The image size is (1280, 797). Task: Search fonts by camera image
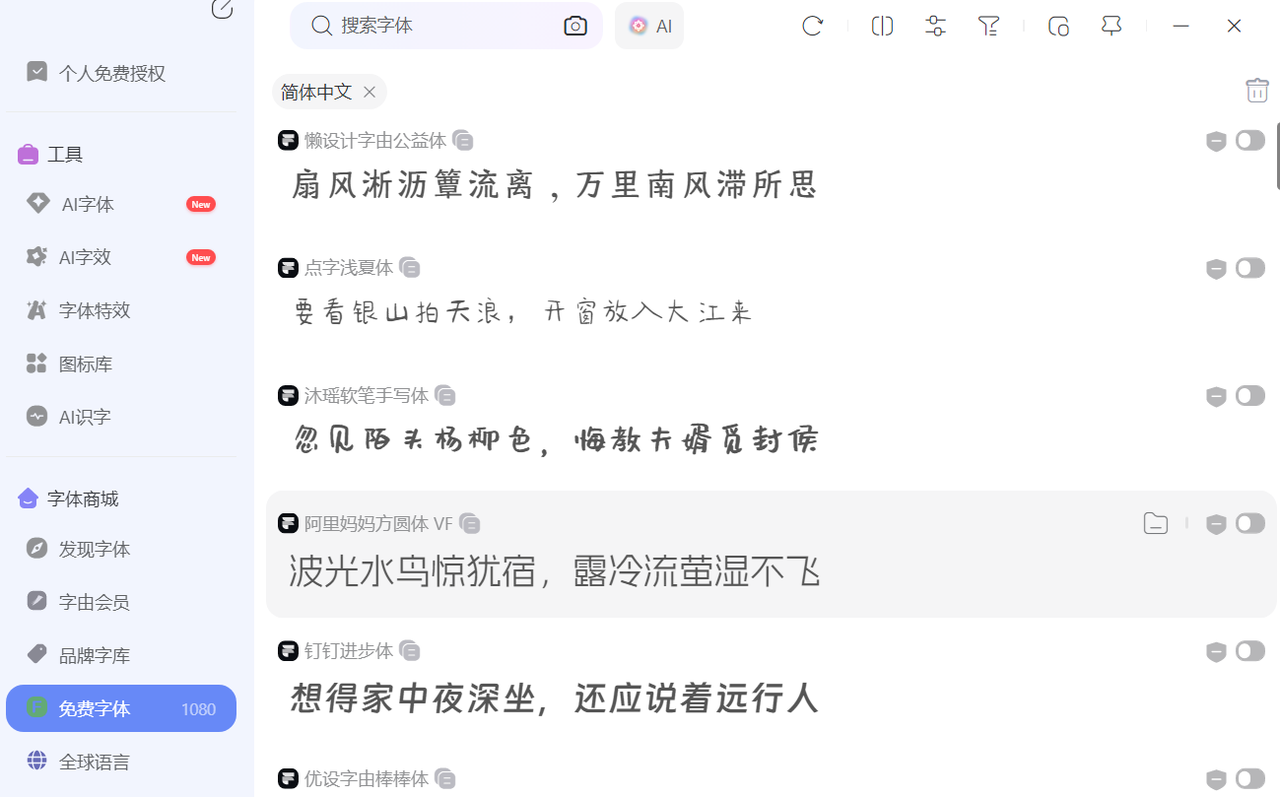575,26
